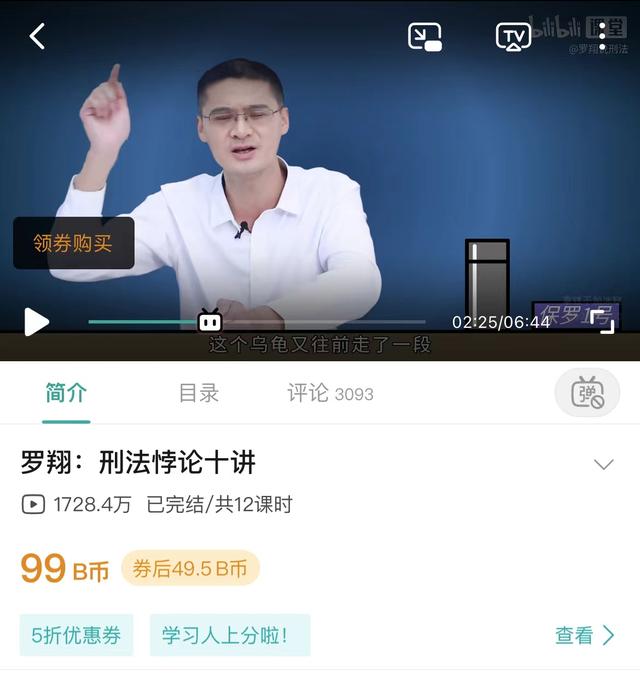Tap 领券购买 to get coupon
640x682 pixels.
pos(73,243)
